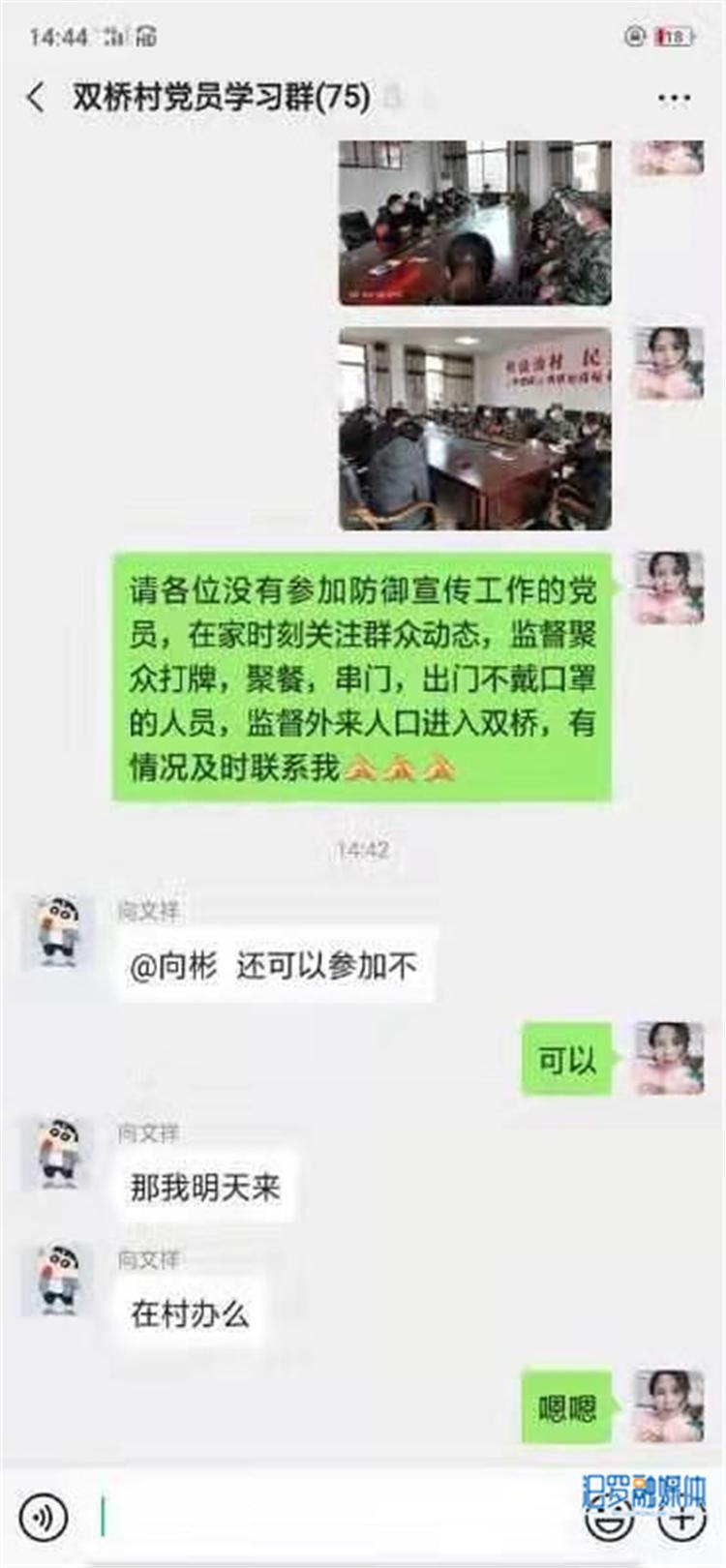Open the second meeting photo with banner
This screenshot has height=1568, width=726.
point(474,429)
